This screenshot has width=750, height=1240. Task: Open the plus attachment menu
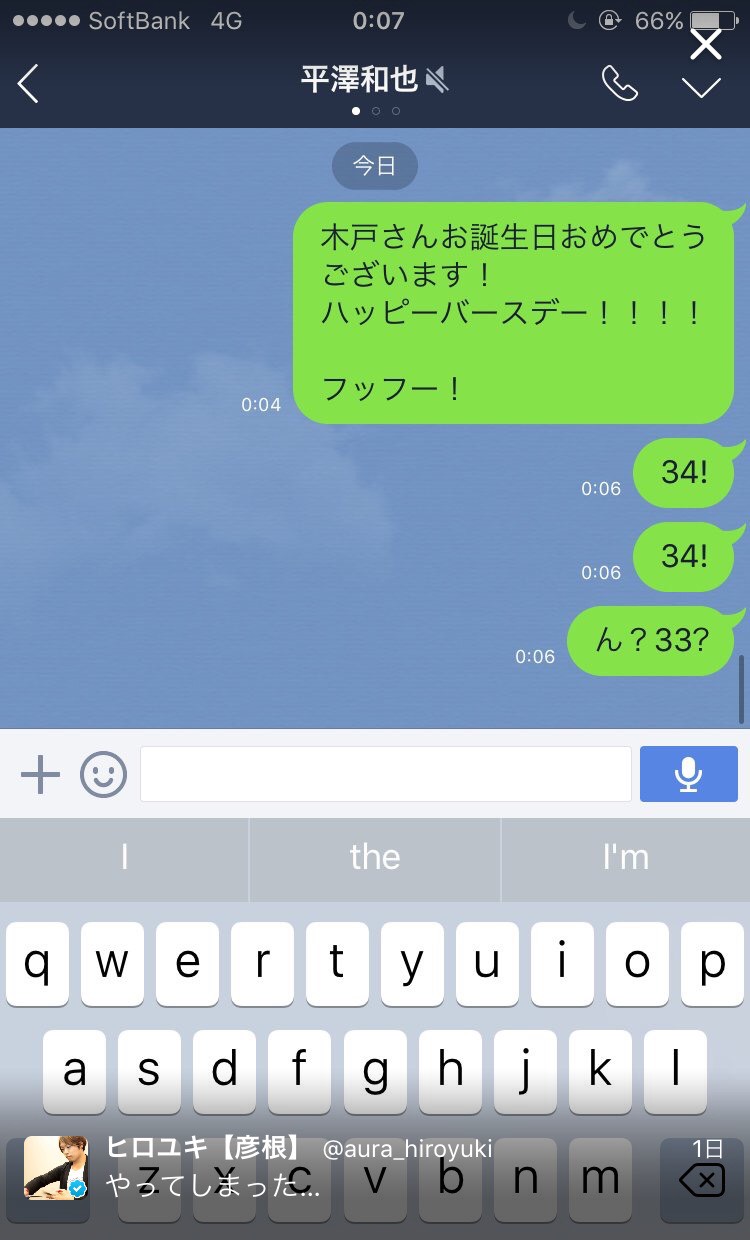tap(40, 774)
